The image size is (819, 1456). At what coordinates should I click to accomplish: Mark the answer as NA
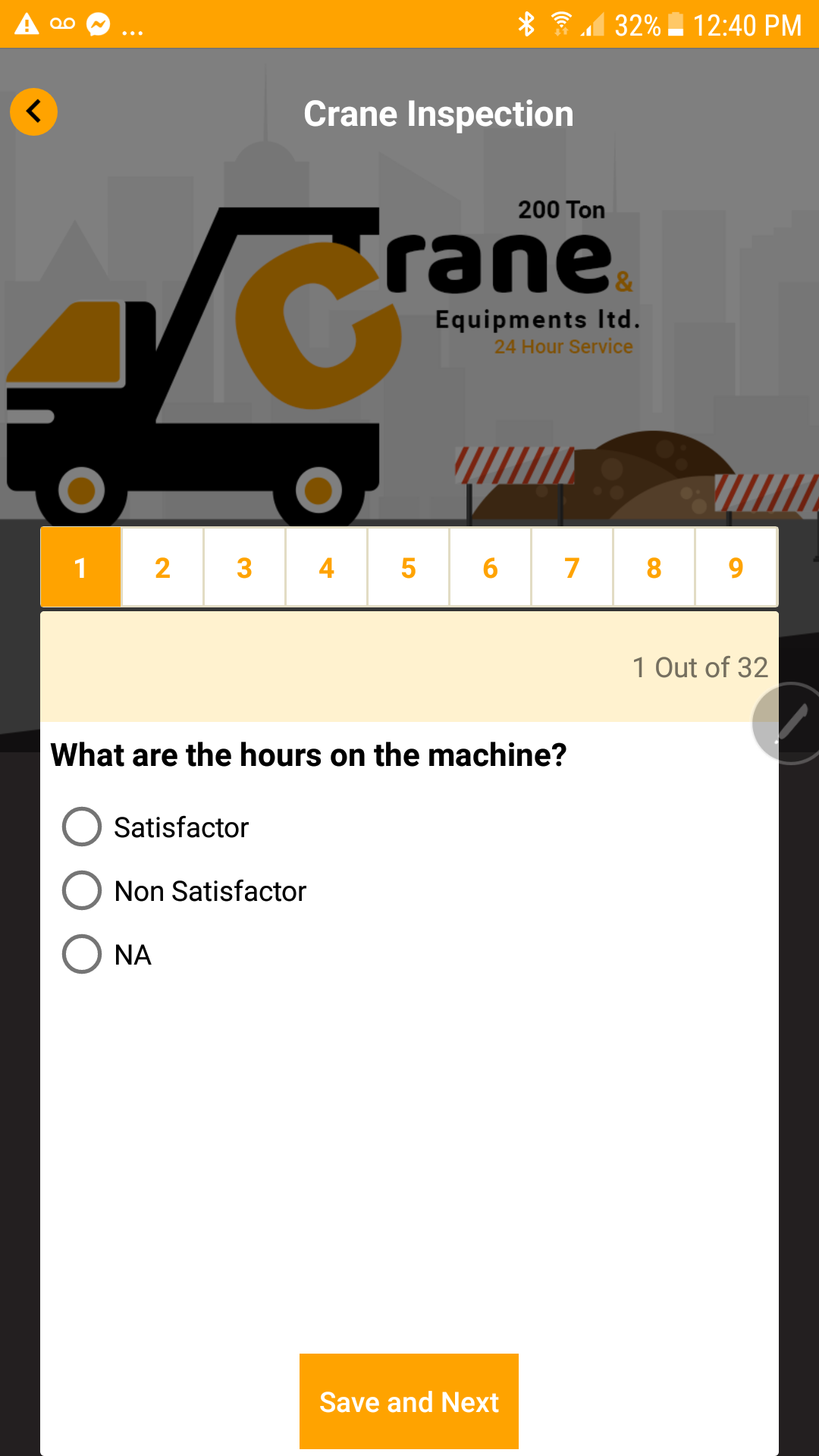[x=82, y=954]
